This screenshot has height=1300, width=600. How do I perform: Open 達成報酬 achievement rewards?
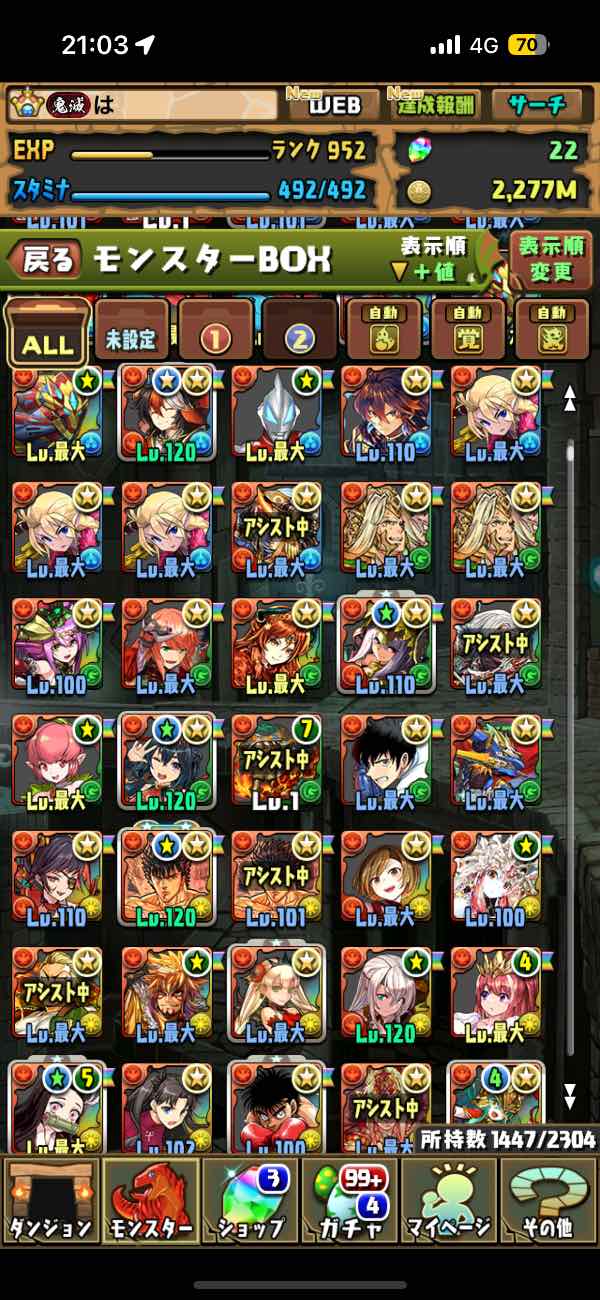pyautogui.click(x=438, y=105)
